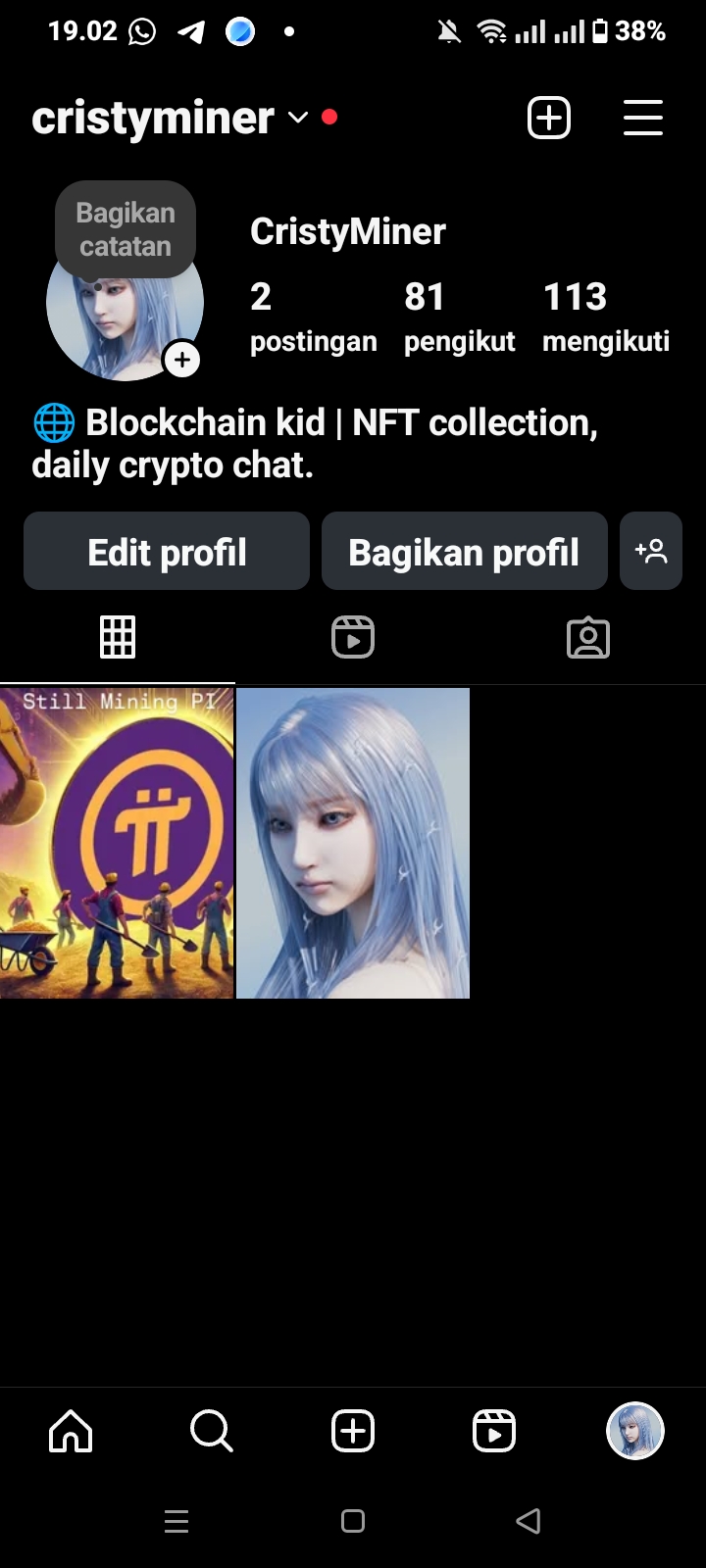The image size is (706, 1568).
Task: Open the discover people icon button
Action: (651, 552)
